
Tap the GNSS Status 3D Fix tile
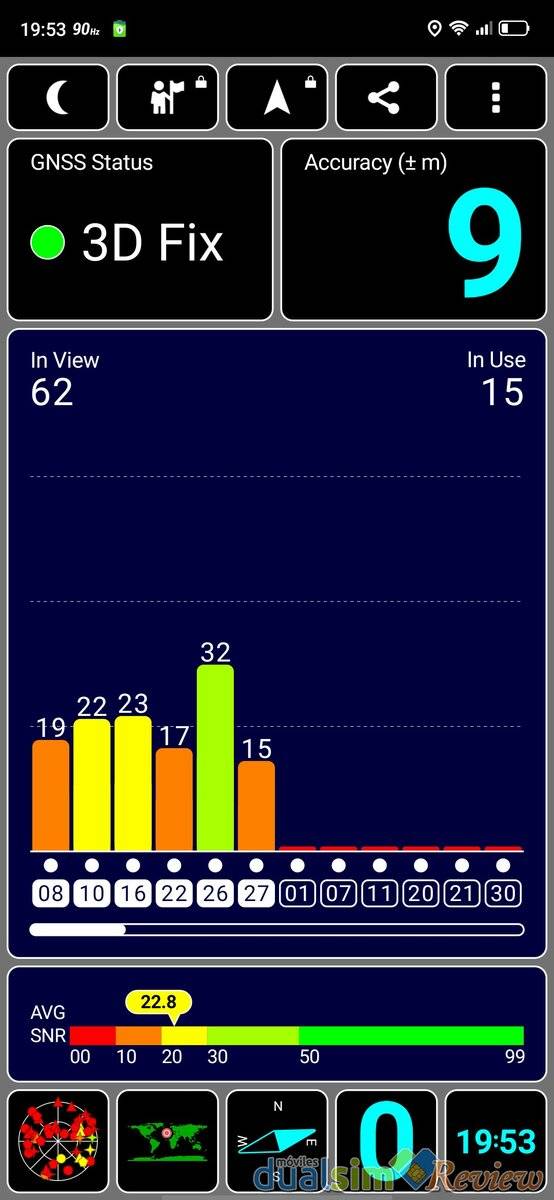coord(140,229)
